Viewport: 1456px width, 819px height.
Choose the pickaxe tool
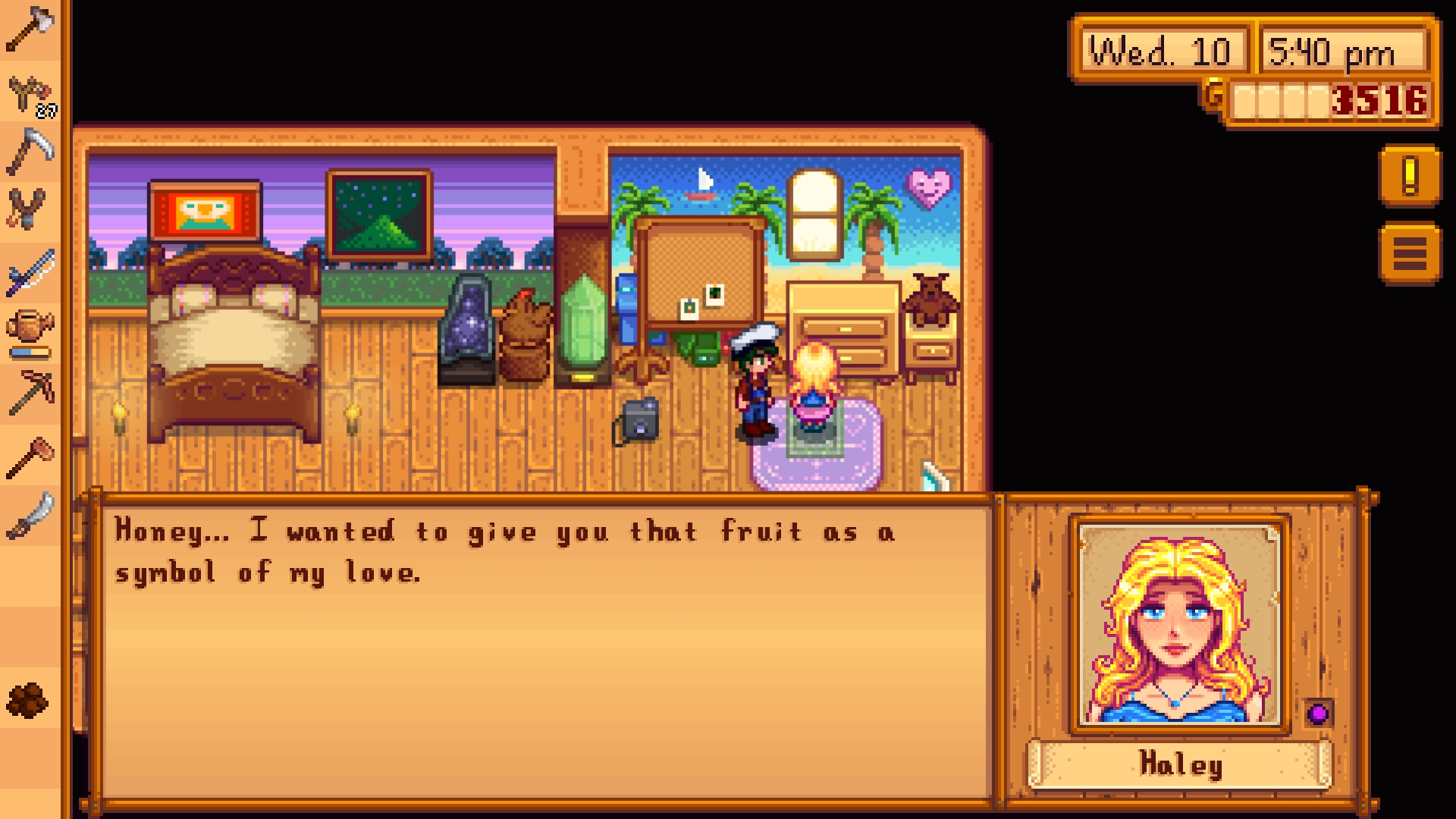click(x=30, y=392)
